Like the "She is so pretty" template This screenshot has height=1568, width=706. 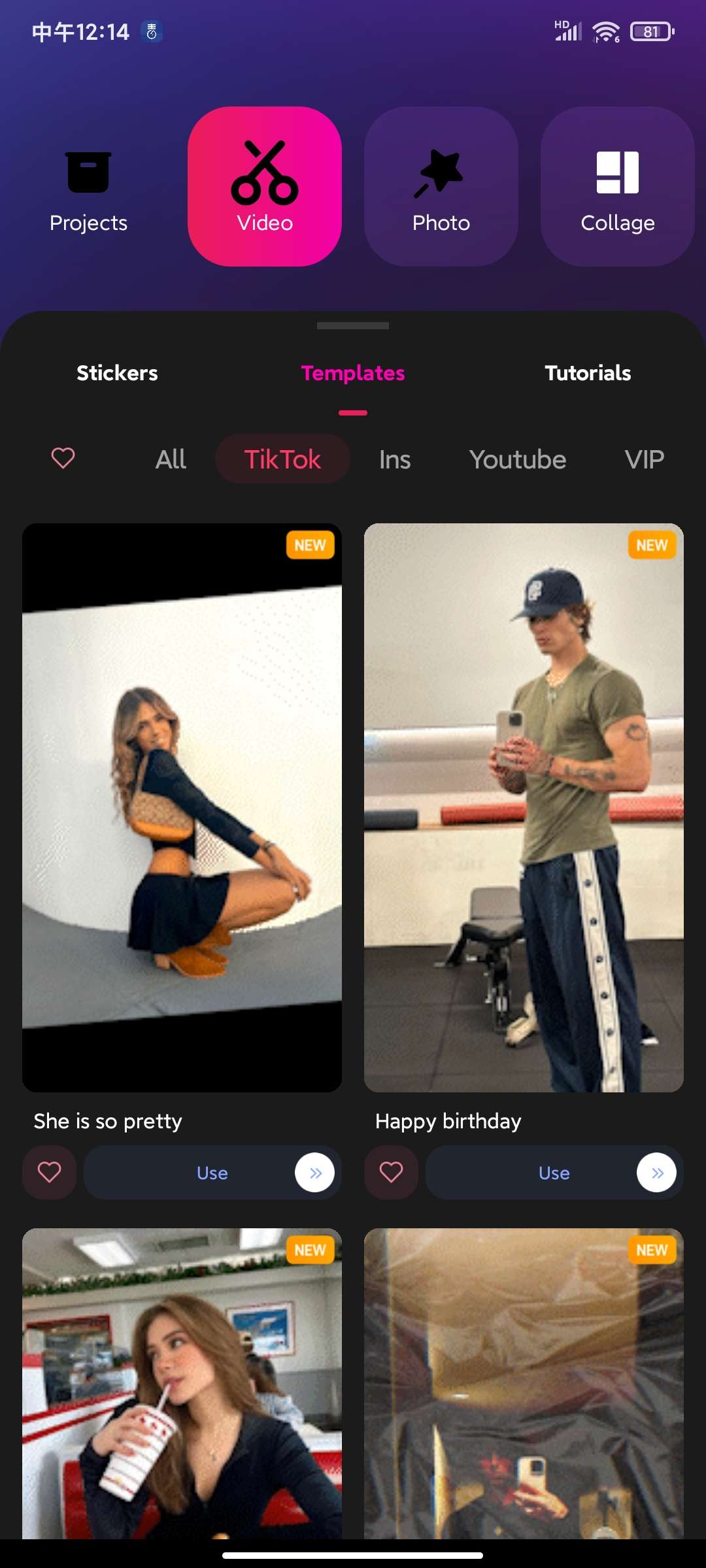49,1172
